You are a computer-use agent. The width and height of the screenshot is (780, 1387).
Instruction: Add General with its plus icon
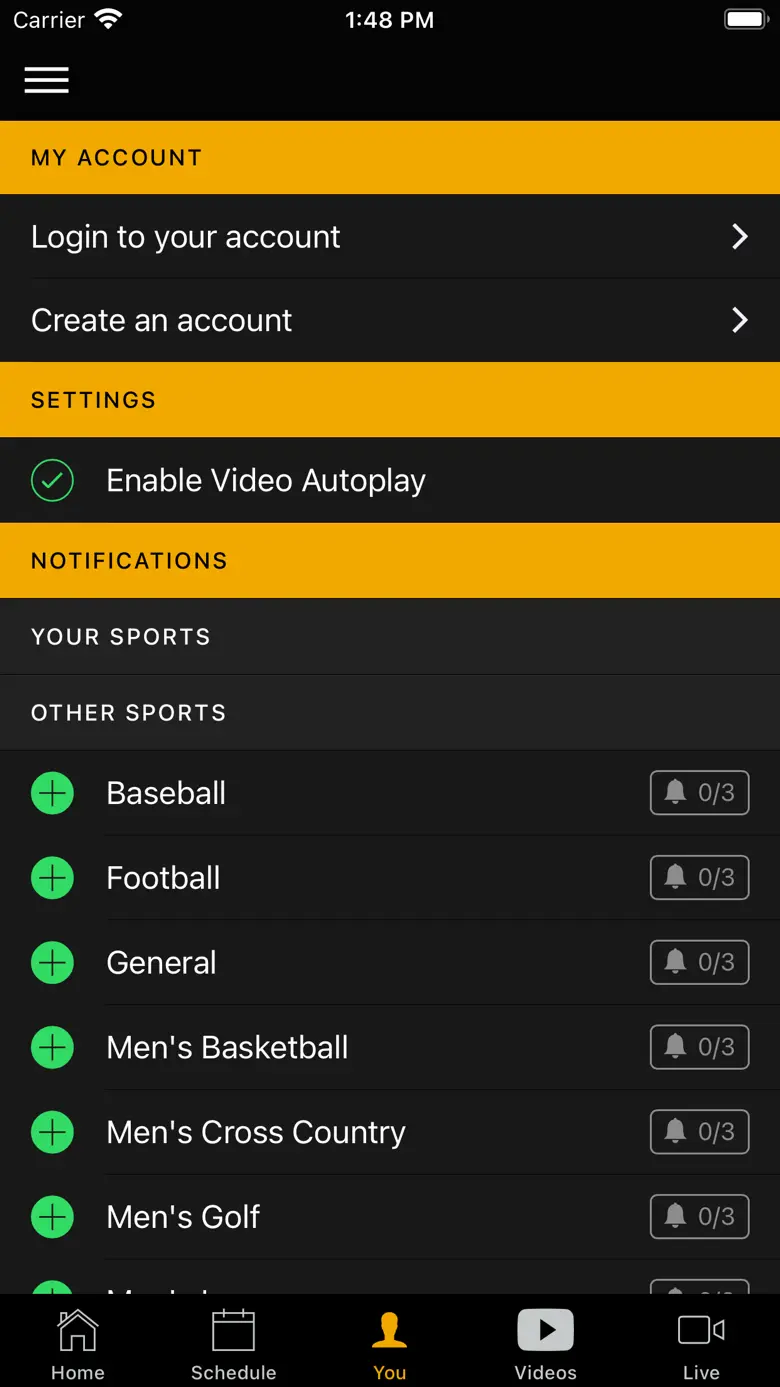52,963
